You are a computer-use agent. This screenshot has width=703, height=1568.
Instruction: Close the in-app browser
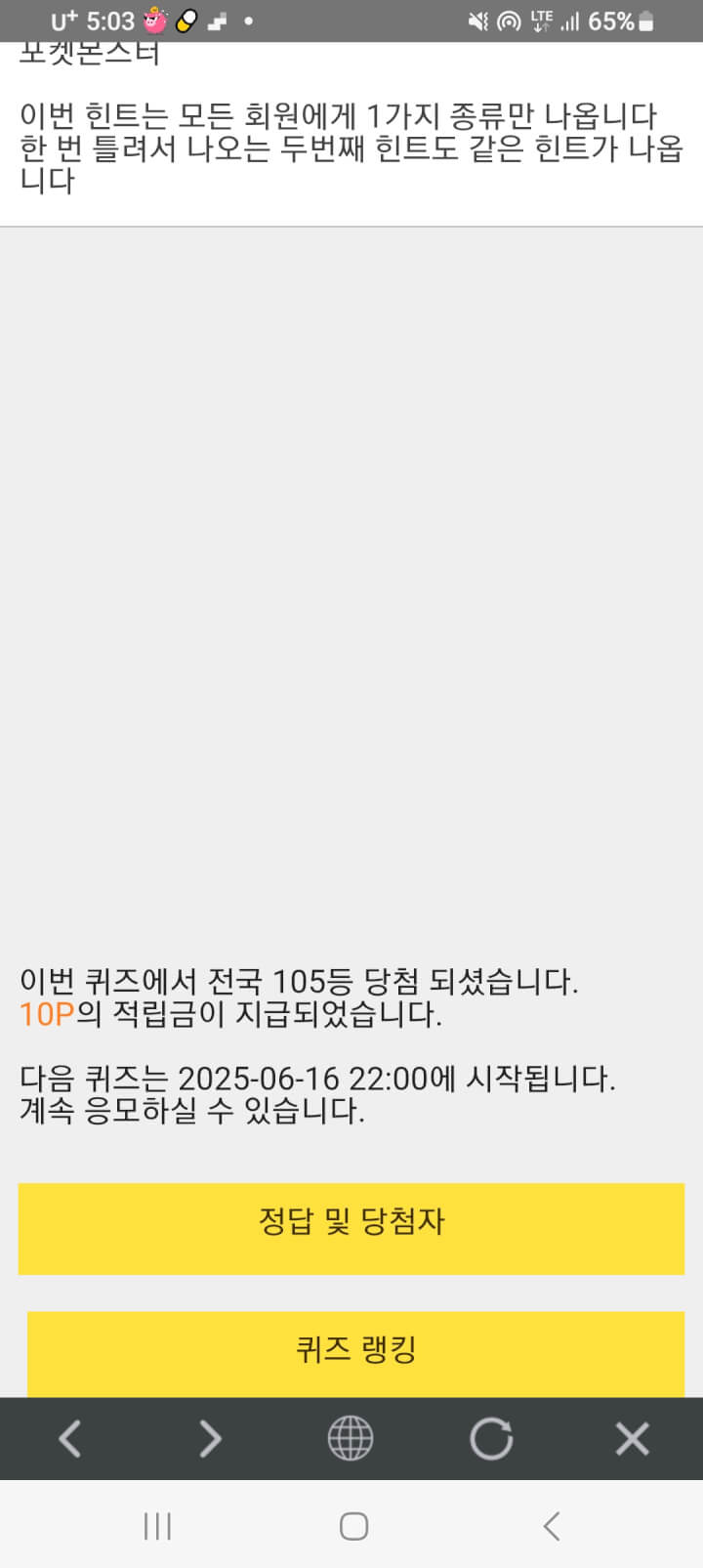(x=632, y=1439)
